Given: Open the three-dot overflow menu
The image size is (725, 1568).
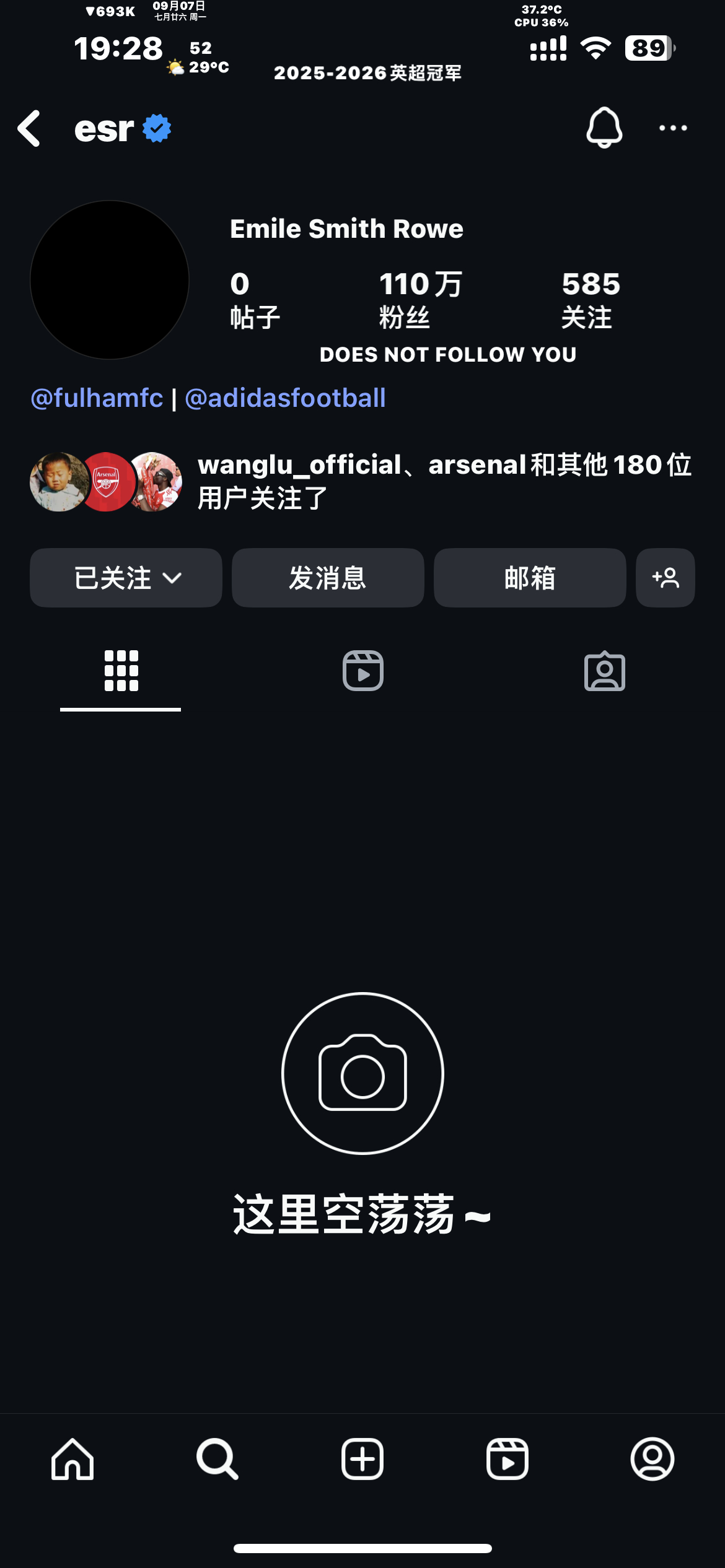Looking at the screenshot, I should pos(673,128).
